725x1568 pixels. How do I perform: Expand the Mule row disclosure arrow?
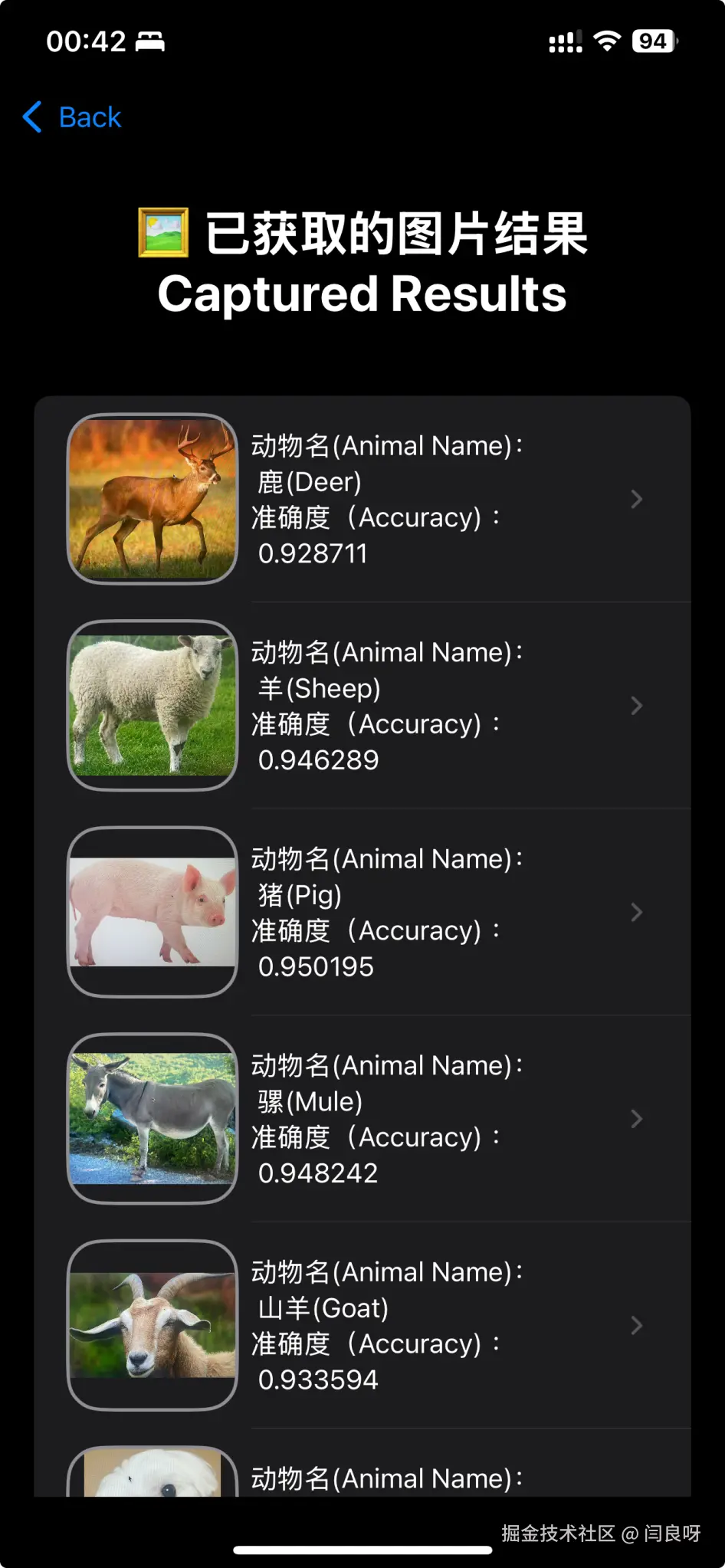[x=637, y=1120]
